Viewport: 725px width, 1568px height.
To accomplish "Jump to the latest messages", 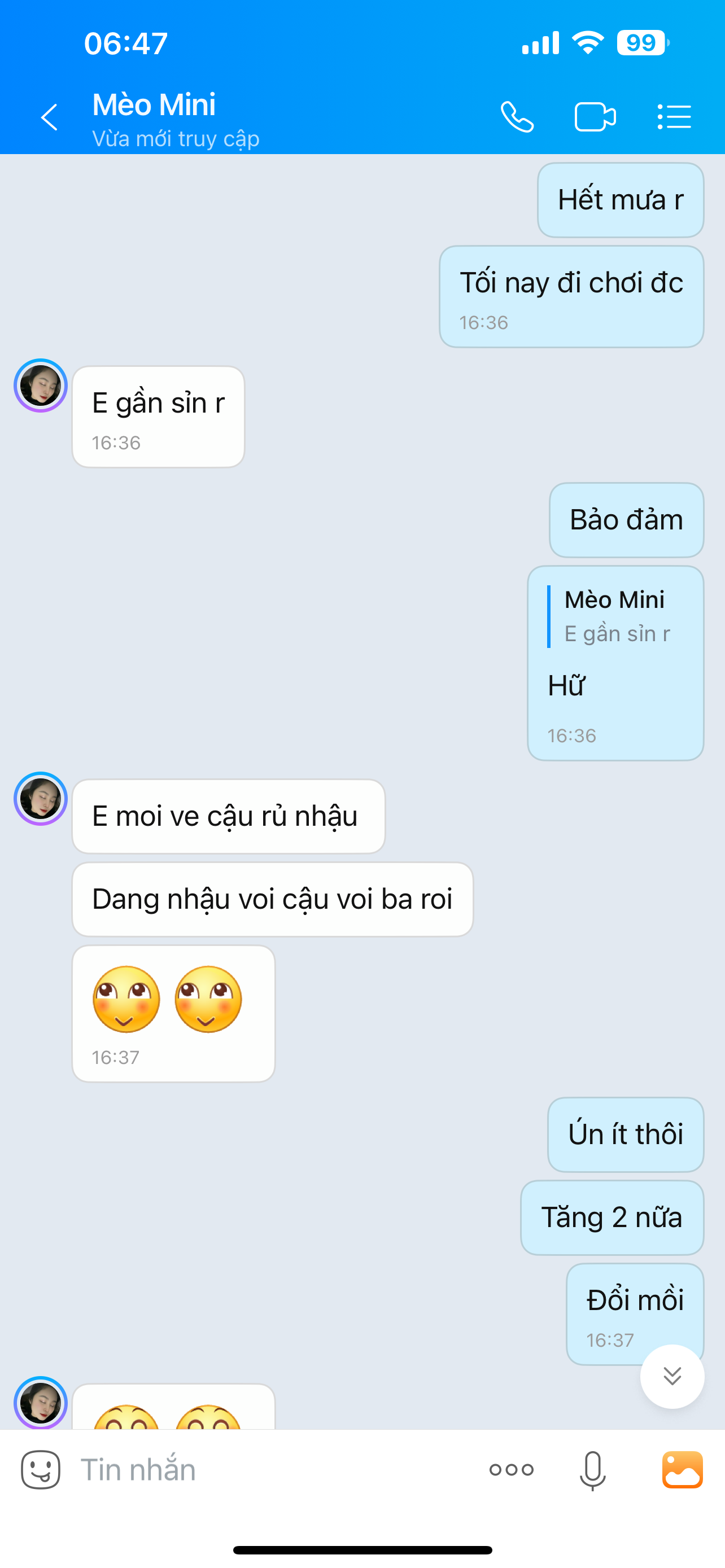I will [x=672, y=1376].
